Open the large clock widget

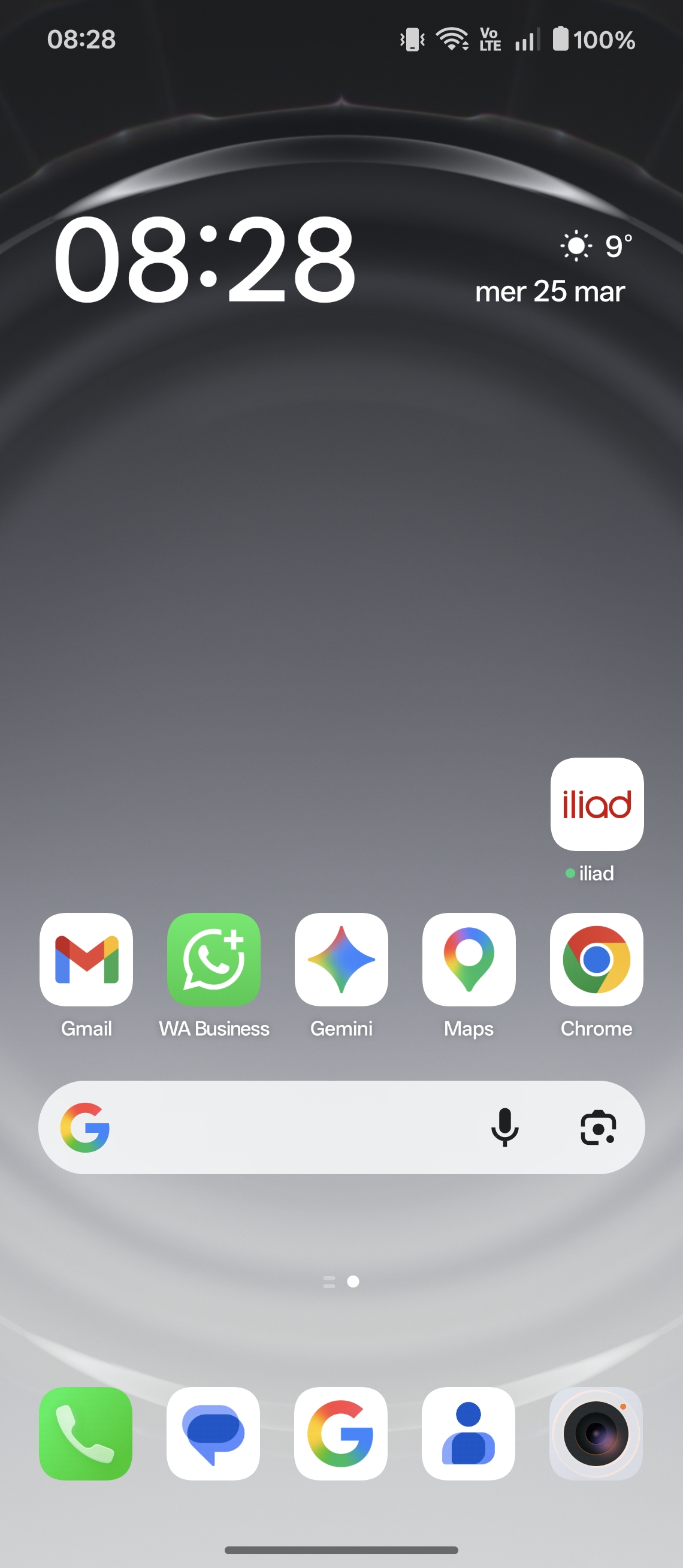(205, 260)
